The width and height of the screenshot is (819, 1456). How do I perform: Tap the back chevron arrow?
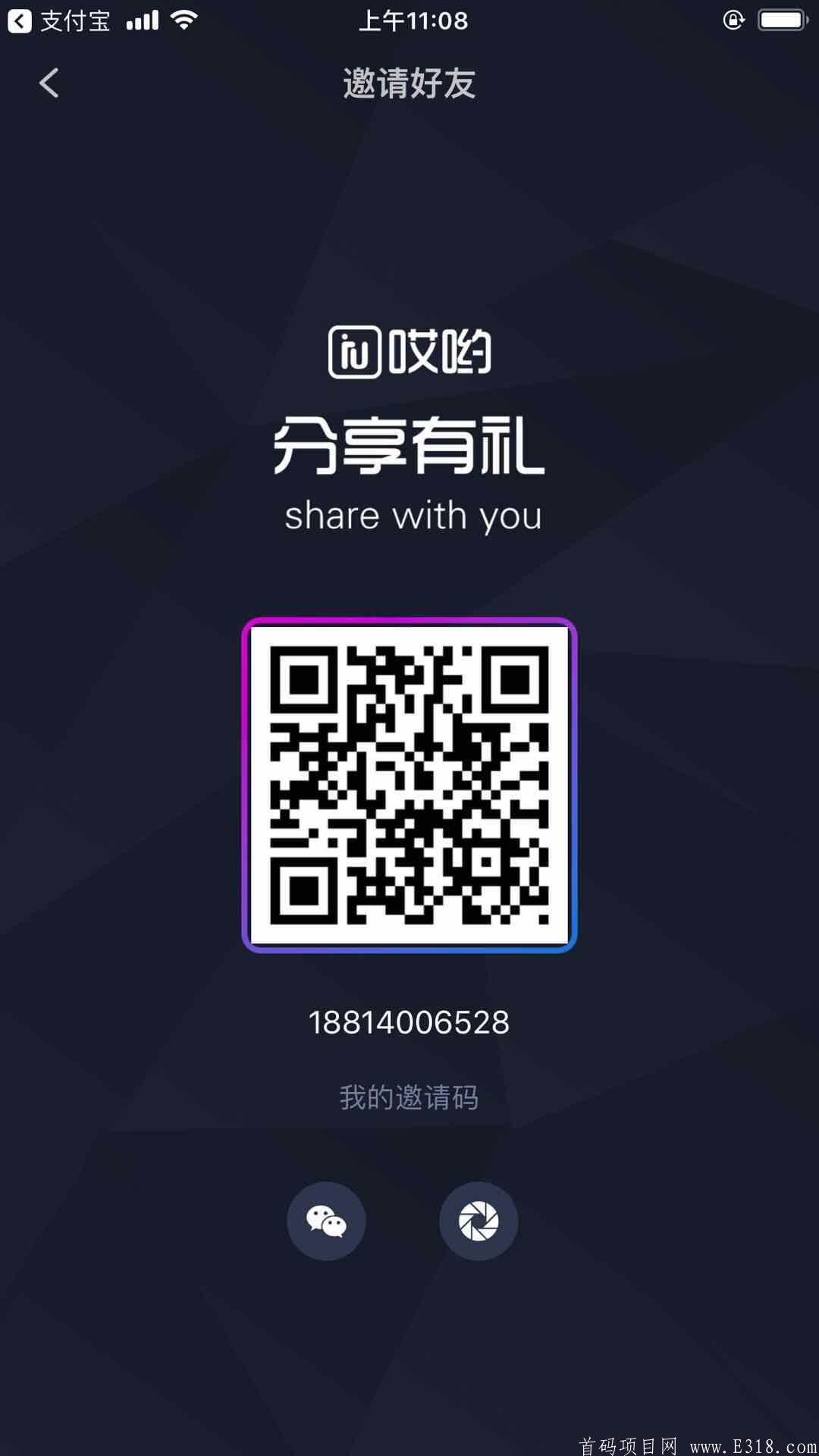tap(49, 83)
